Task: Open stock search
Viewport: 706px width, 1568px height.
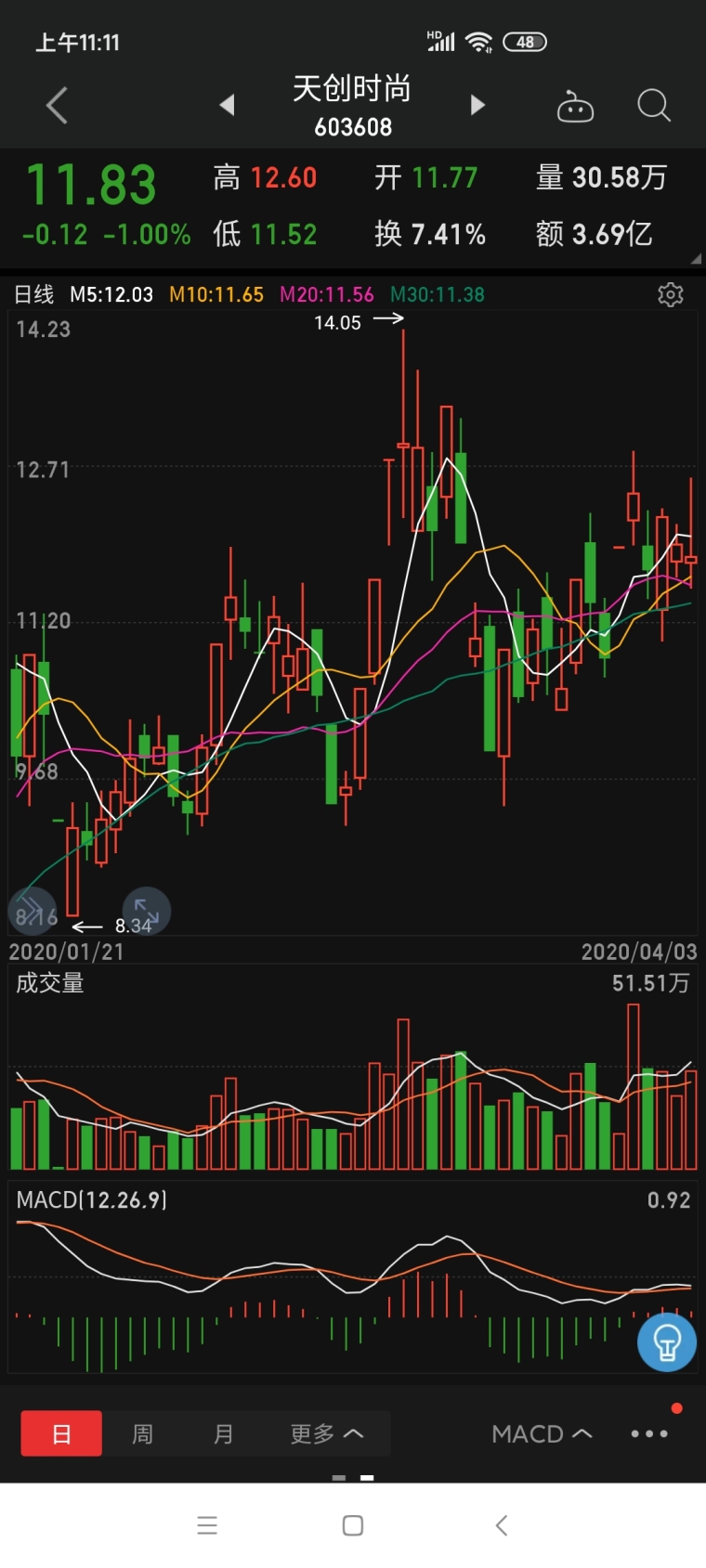Action: [654, 105]
